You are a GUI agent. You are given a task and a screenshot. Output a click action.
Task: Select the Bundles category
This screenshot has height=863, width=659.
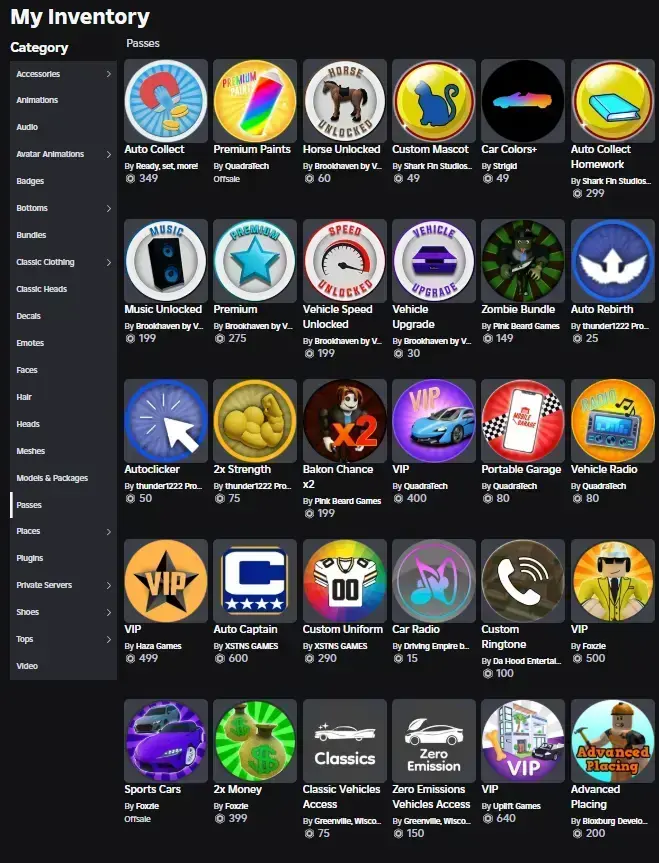coord(31,235)
